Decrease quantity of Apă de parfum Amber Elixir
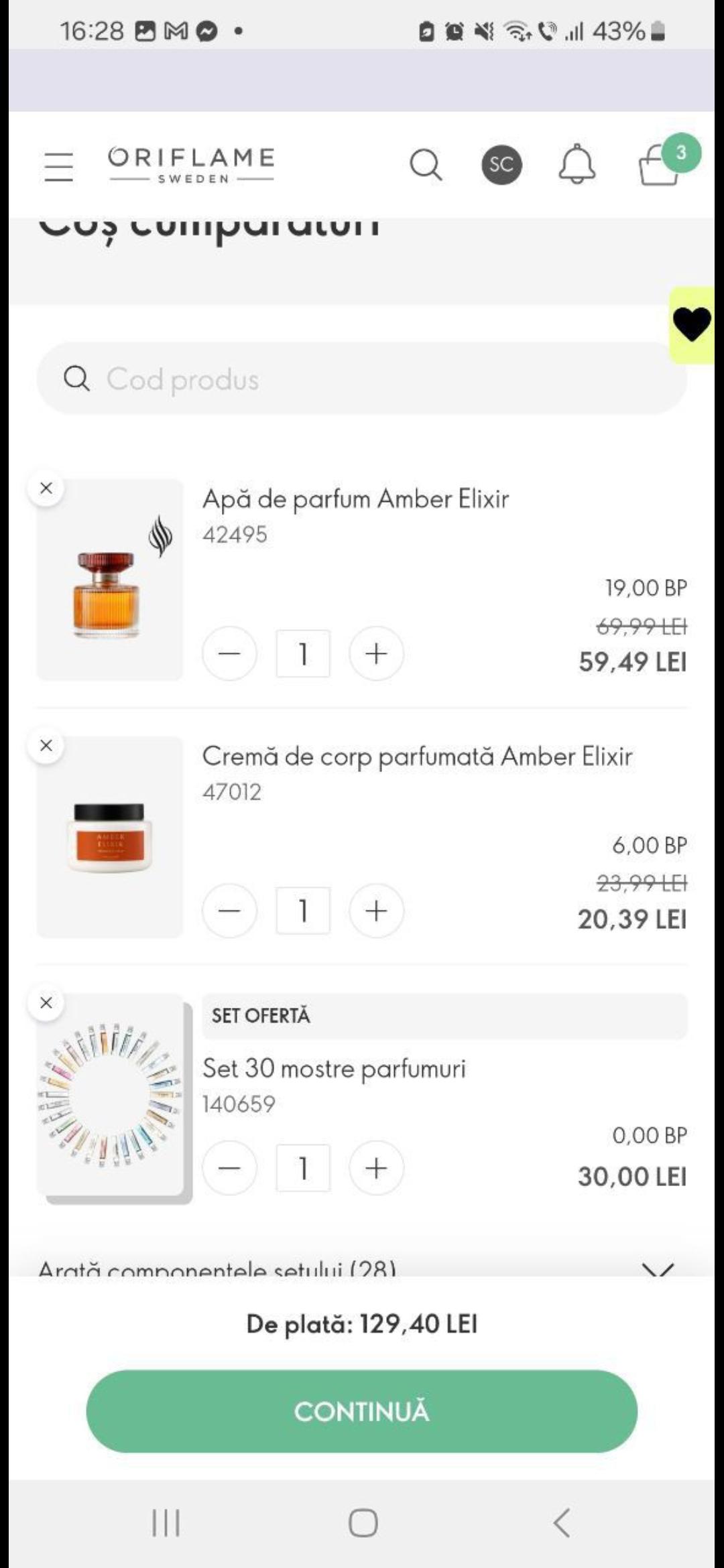The image size is (724, 1568). pos(229,653)
